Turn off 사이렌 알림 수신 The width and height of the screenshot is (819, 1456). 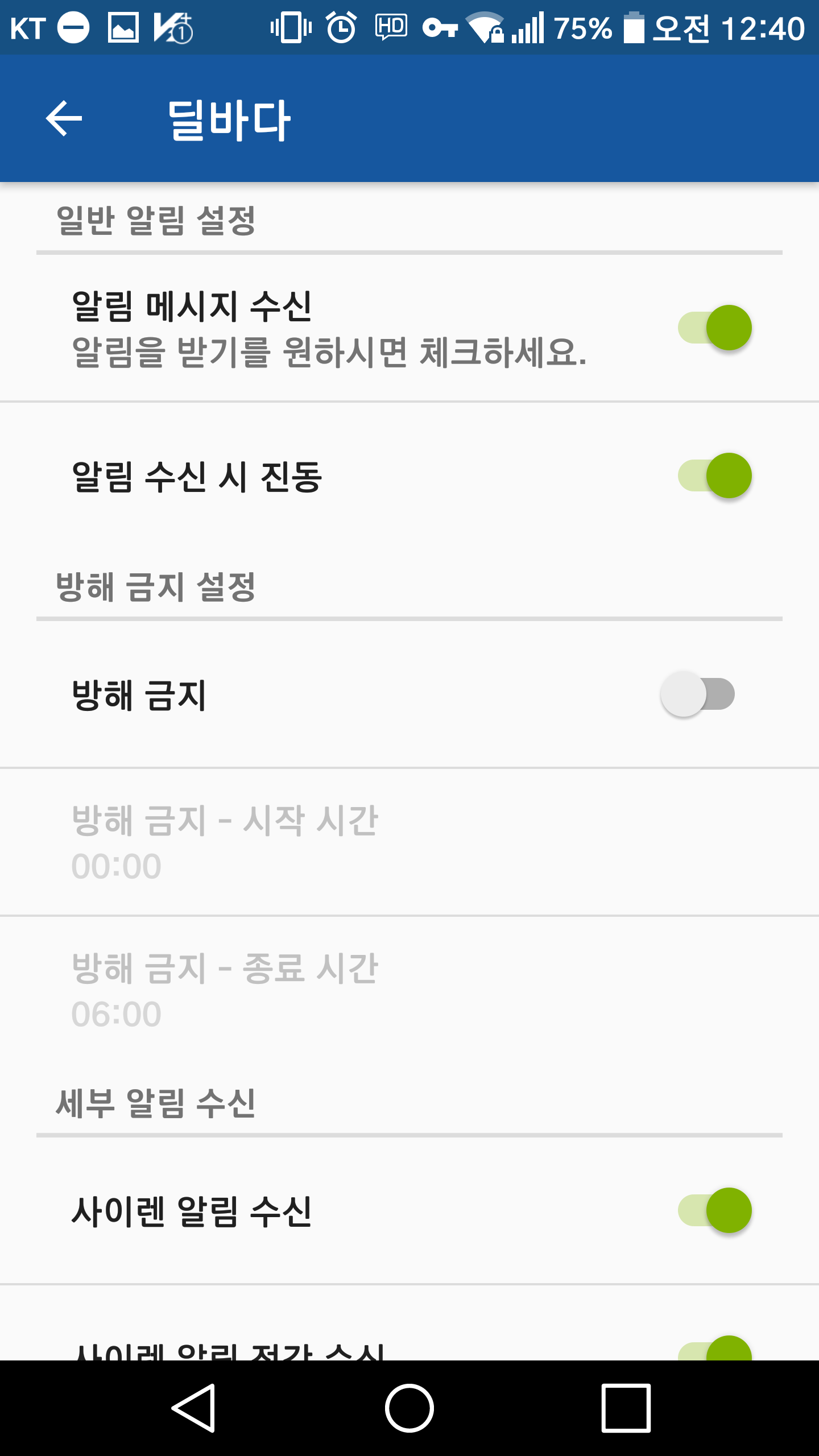coord(714,1211)
